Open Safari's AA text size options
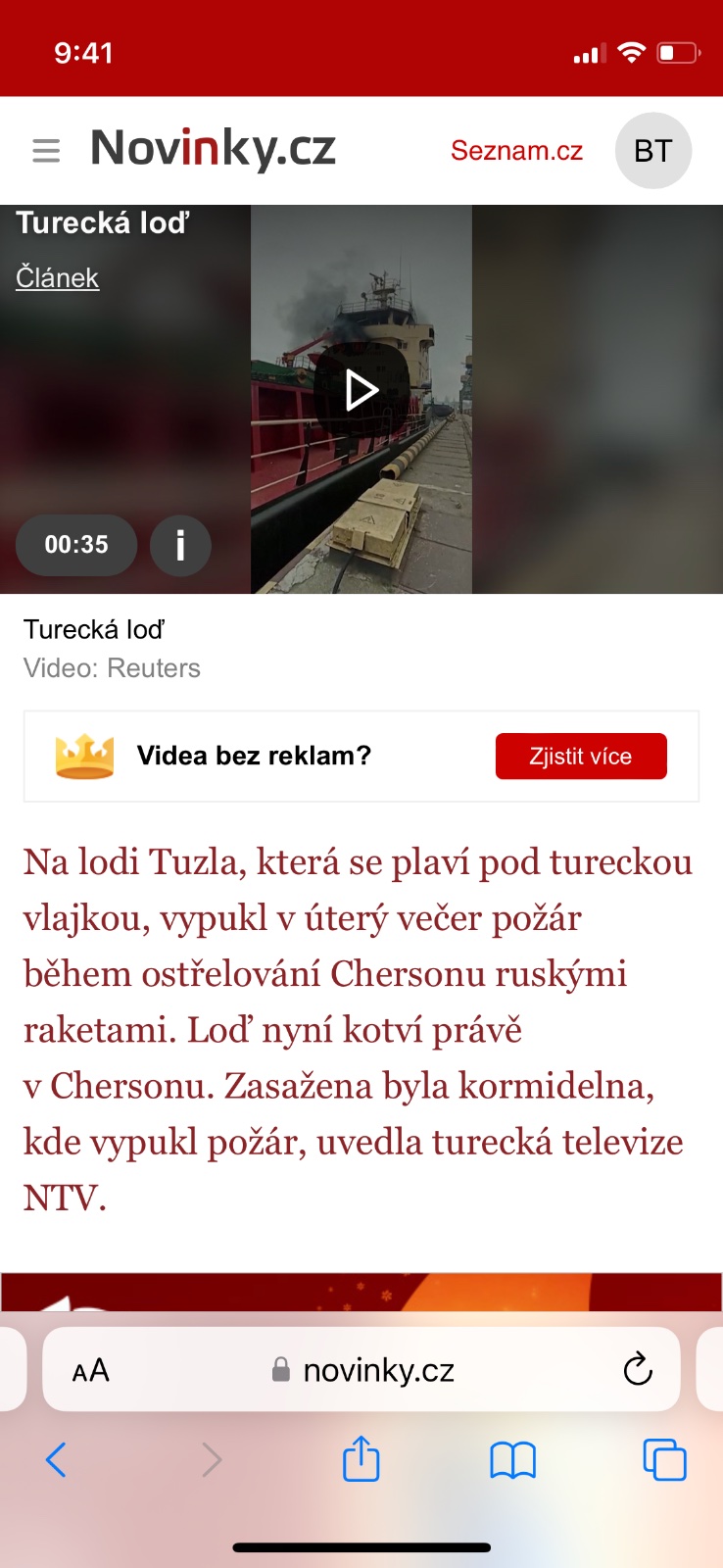723x1568 pixels. coord(91,1370)
